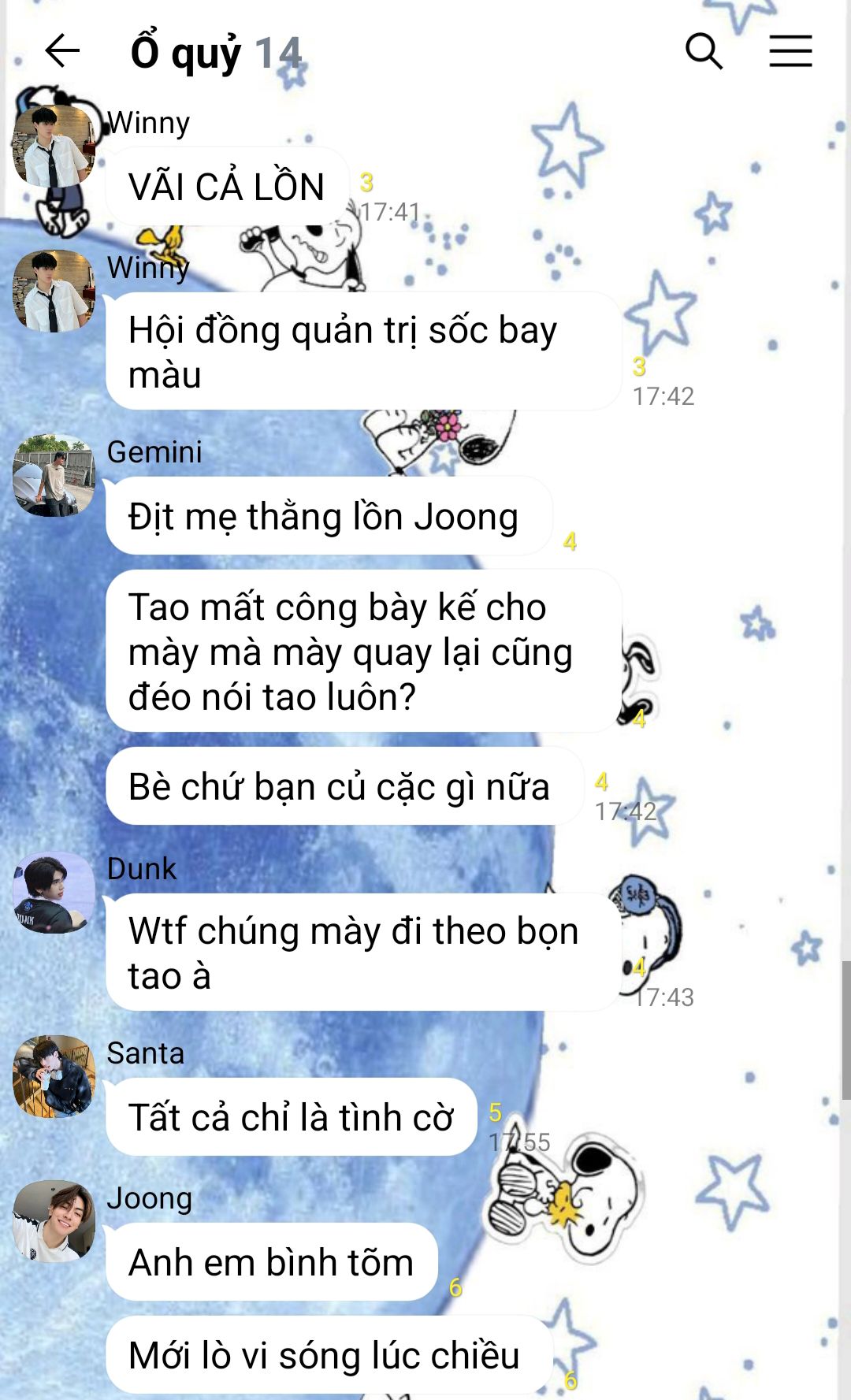Go back using the arrow icon

click(x=63, y=51)
